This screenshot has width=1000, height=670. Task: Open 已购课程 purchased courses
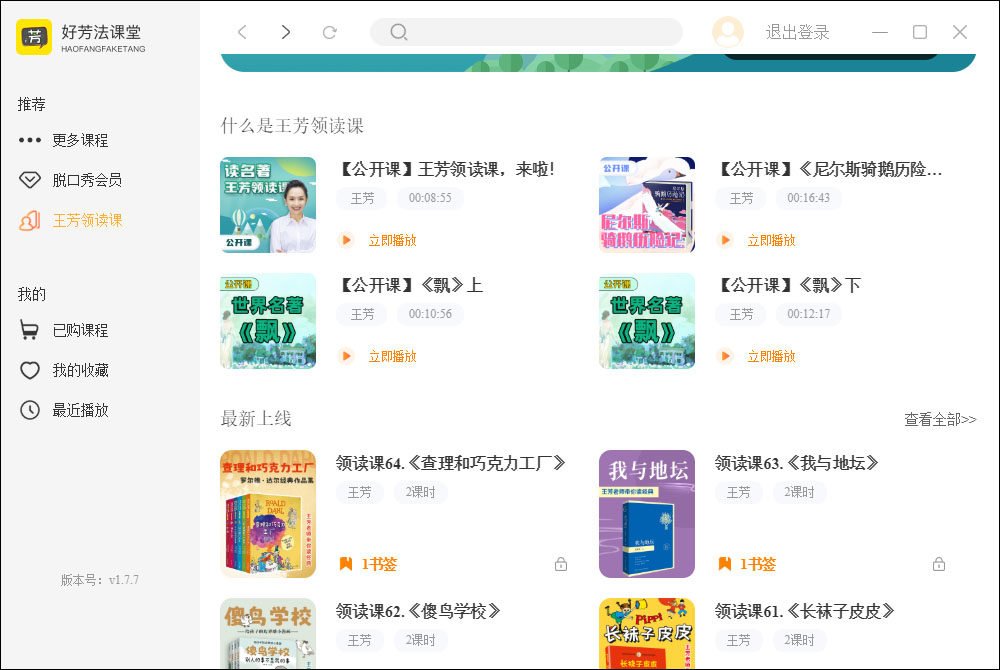[x=80, y=330]
